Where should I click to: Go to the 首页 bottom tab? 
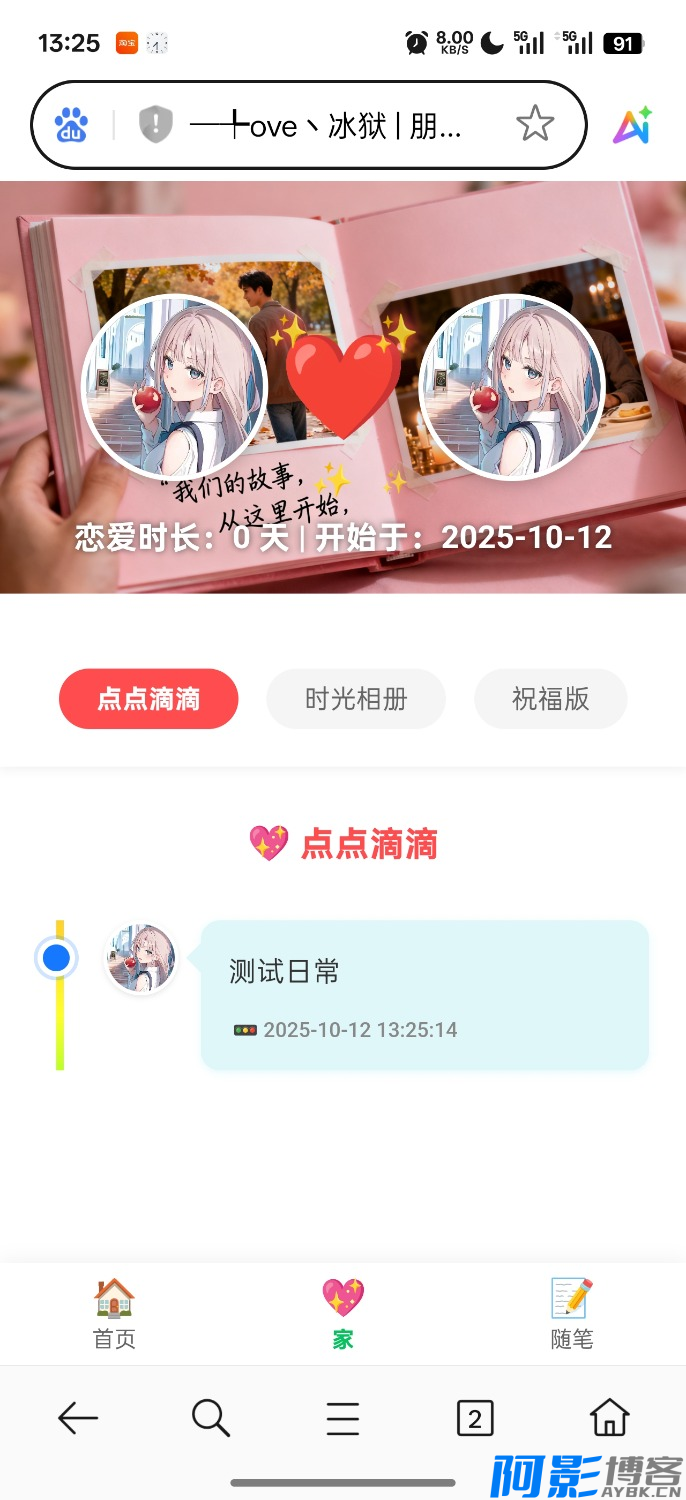tap(114, 1314)
